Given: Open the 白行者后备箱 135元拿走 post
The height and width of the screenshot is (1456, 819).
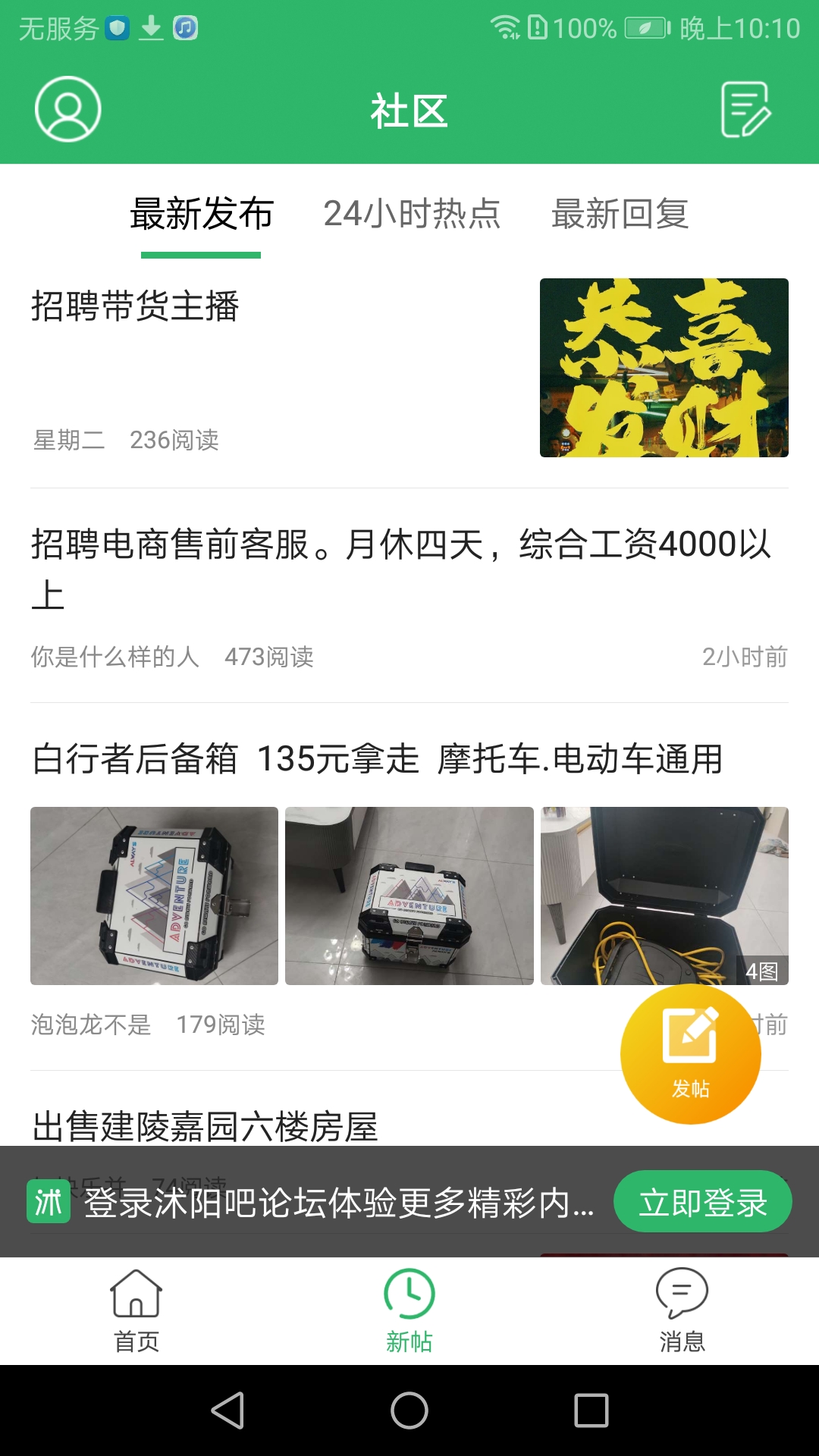Looking at the screenshot, I should tap(377, 759).
